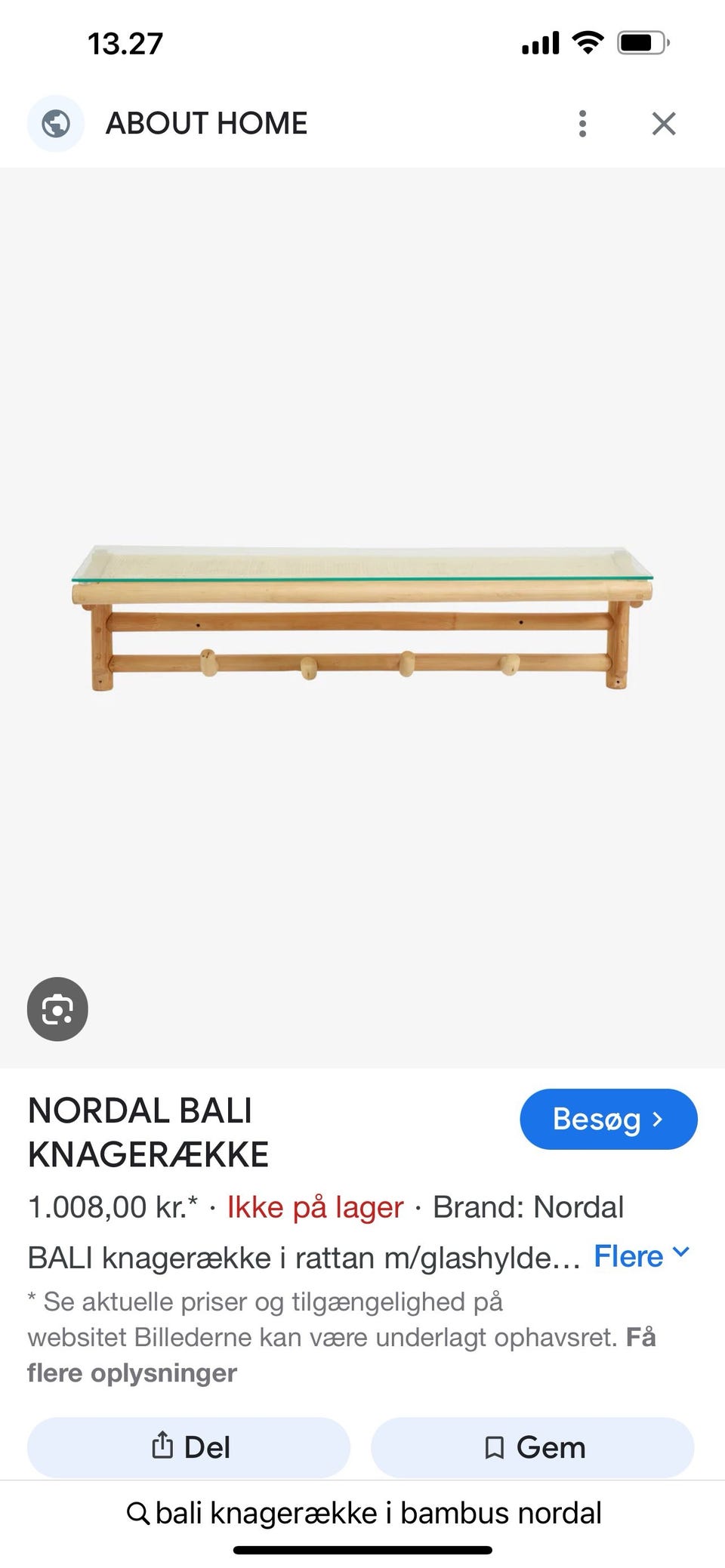Open the Google Lens camera search icon

click(57, 1009)
